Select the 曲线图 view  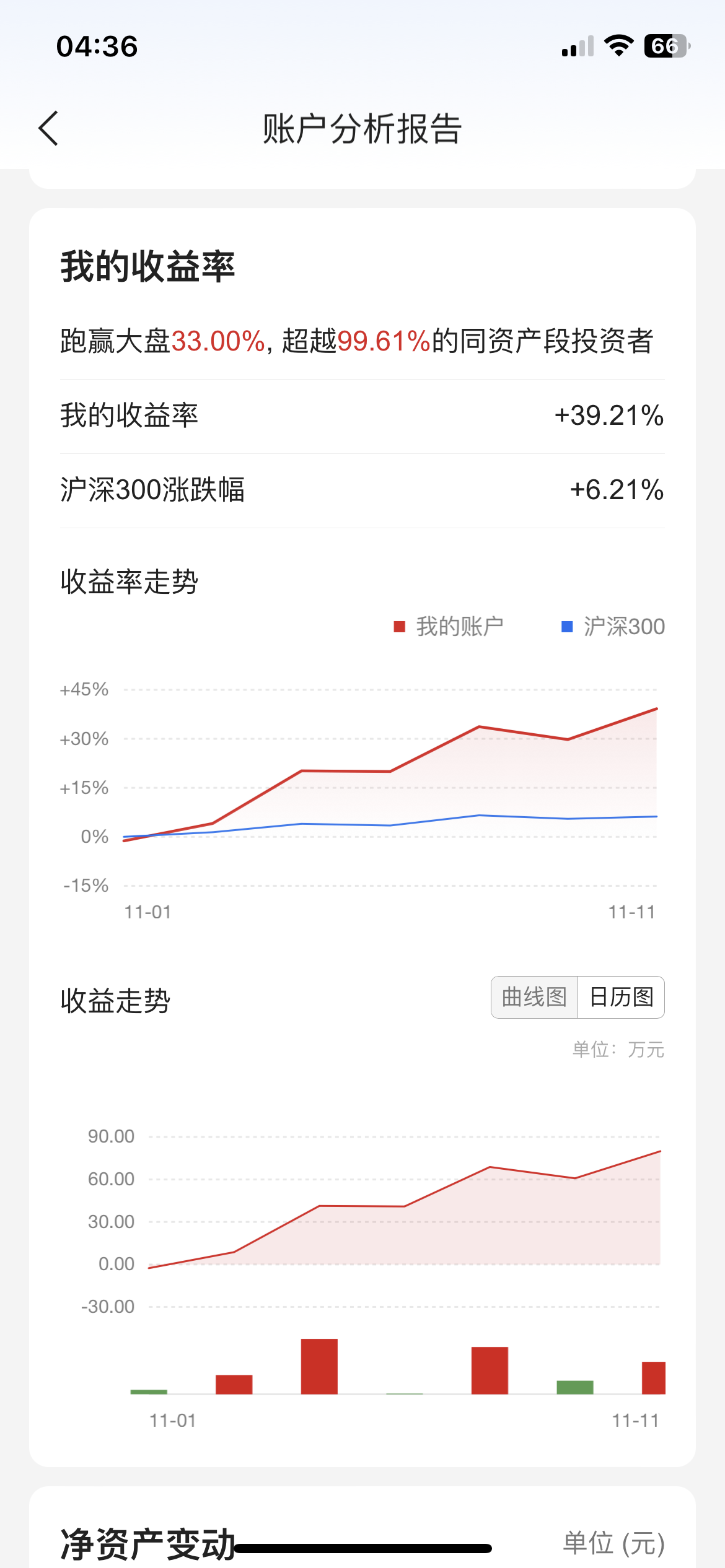(x=534, y=997)
